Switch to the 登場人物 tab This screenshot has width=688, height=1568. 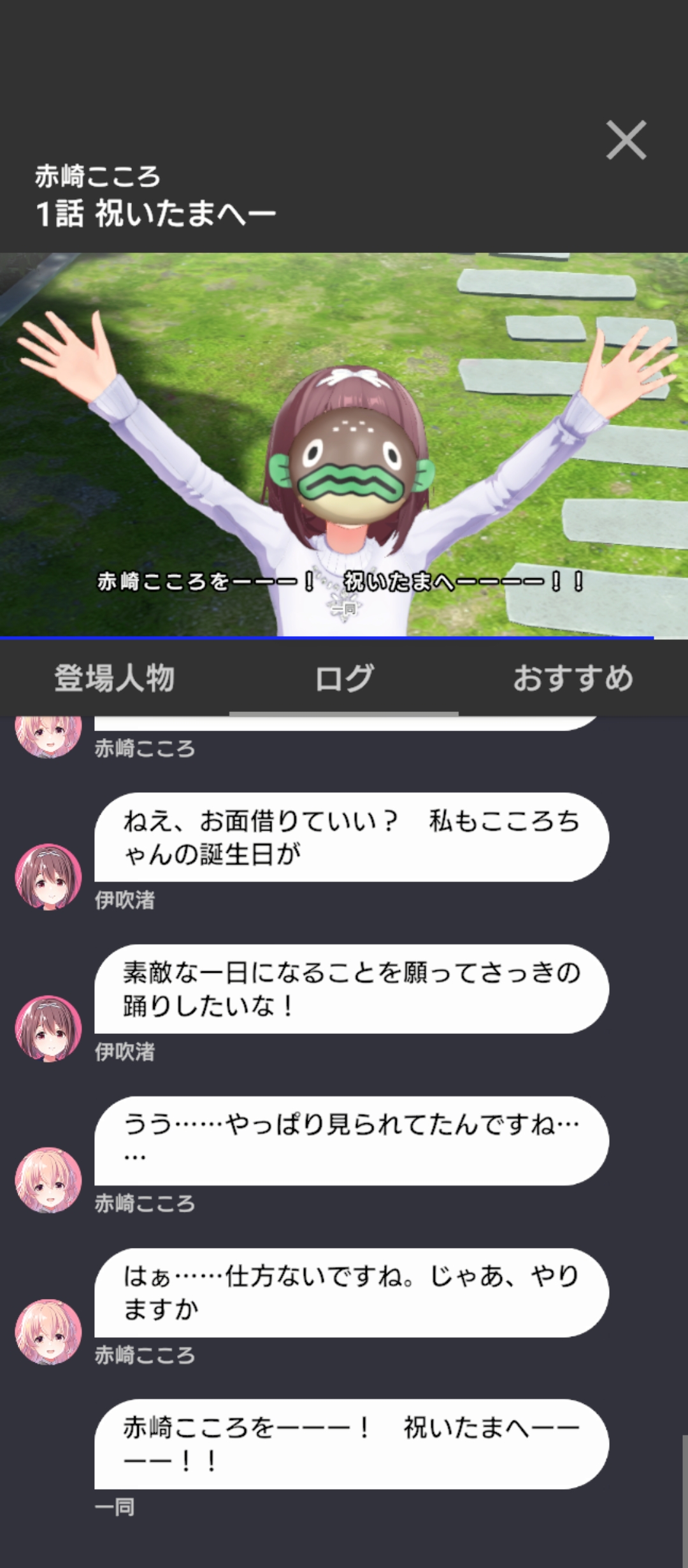115,678
